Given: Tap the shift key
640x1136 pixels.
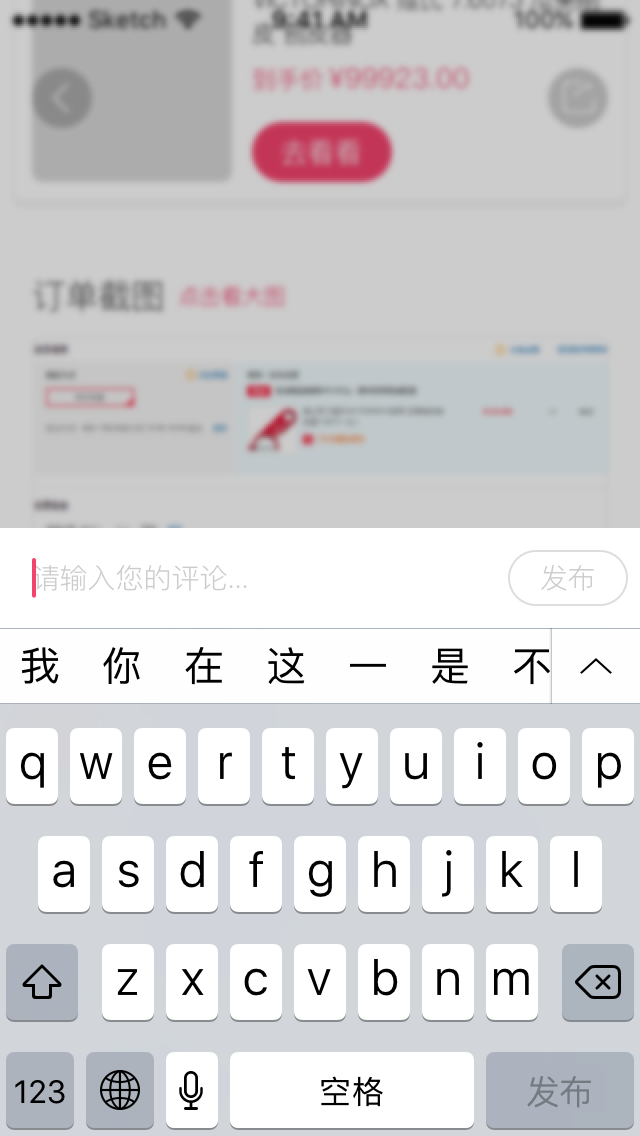Looking at the screenshot, I should [42, 983].
